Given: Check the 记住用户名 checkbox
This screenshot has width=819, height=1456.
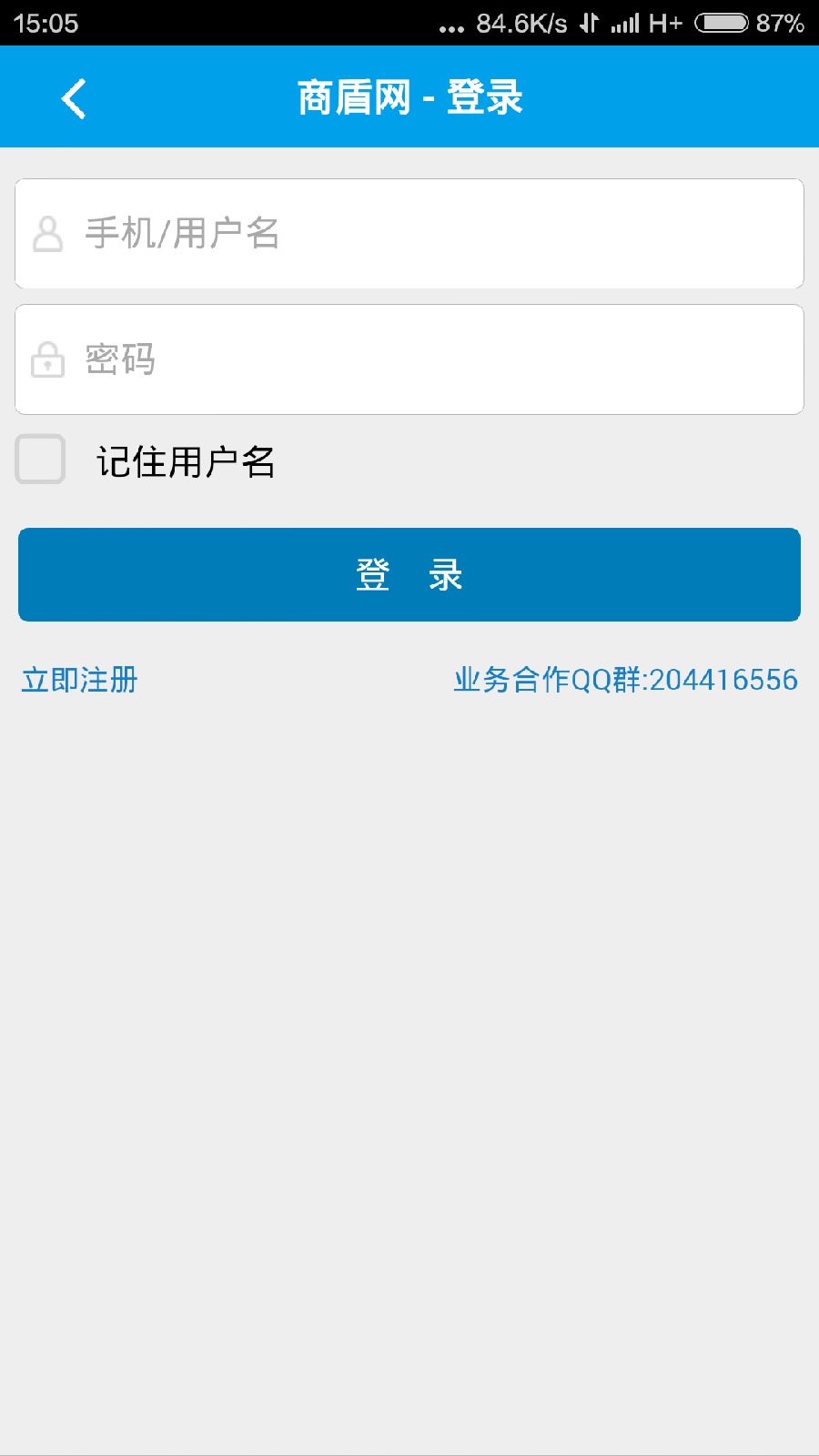Looking at the screenshot, I should click(x=40, y=460).
